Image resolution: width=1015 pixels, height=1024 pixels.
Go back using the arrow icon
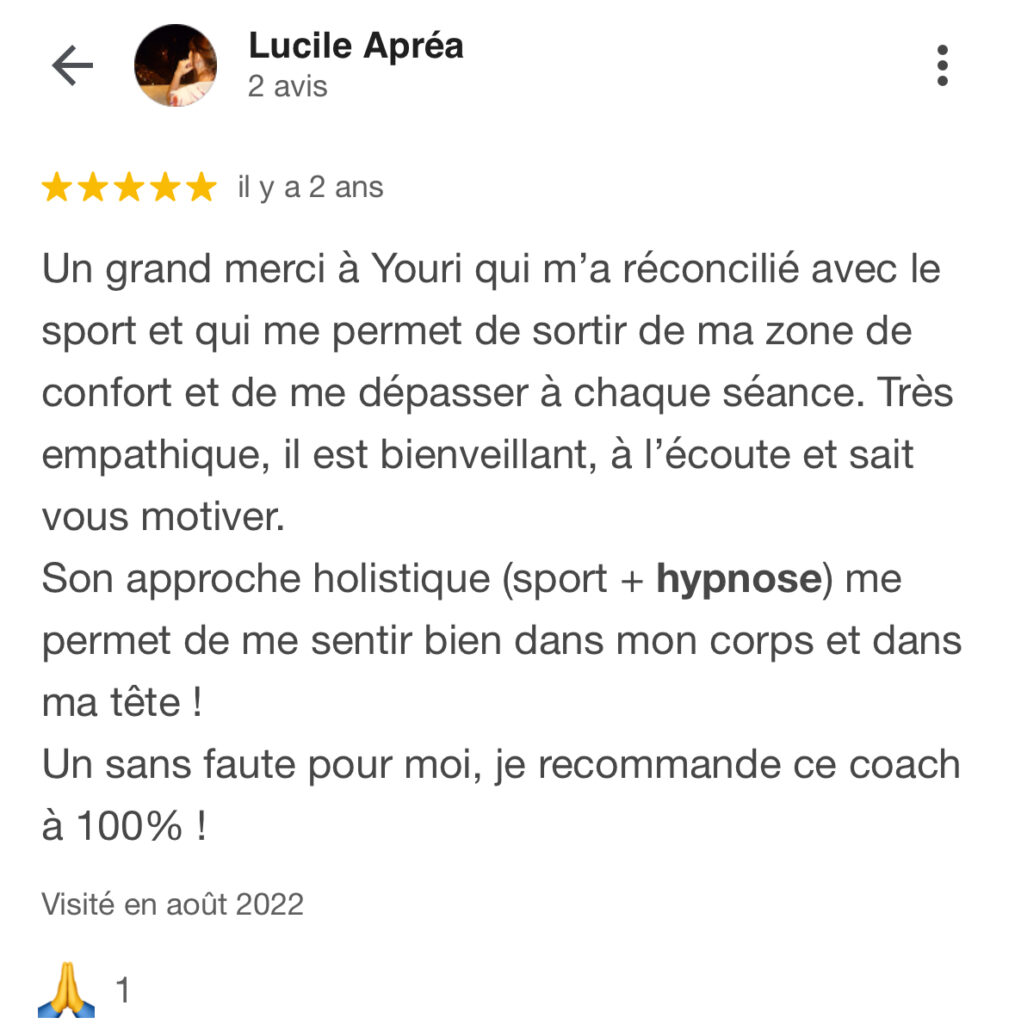pyautogui.click(x=72, y=67)
